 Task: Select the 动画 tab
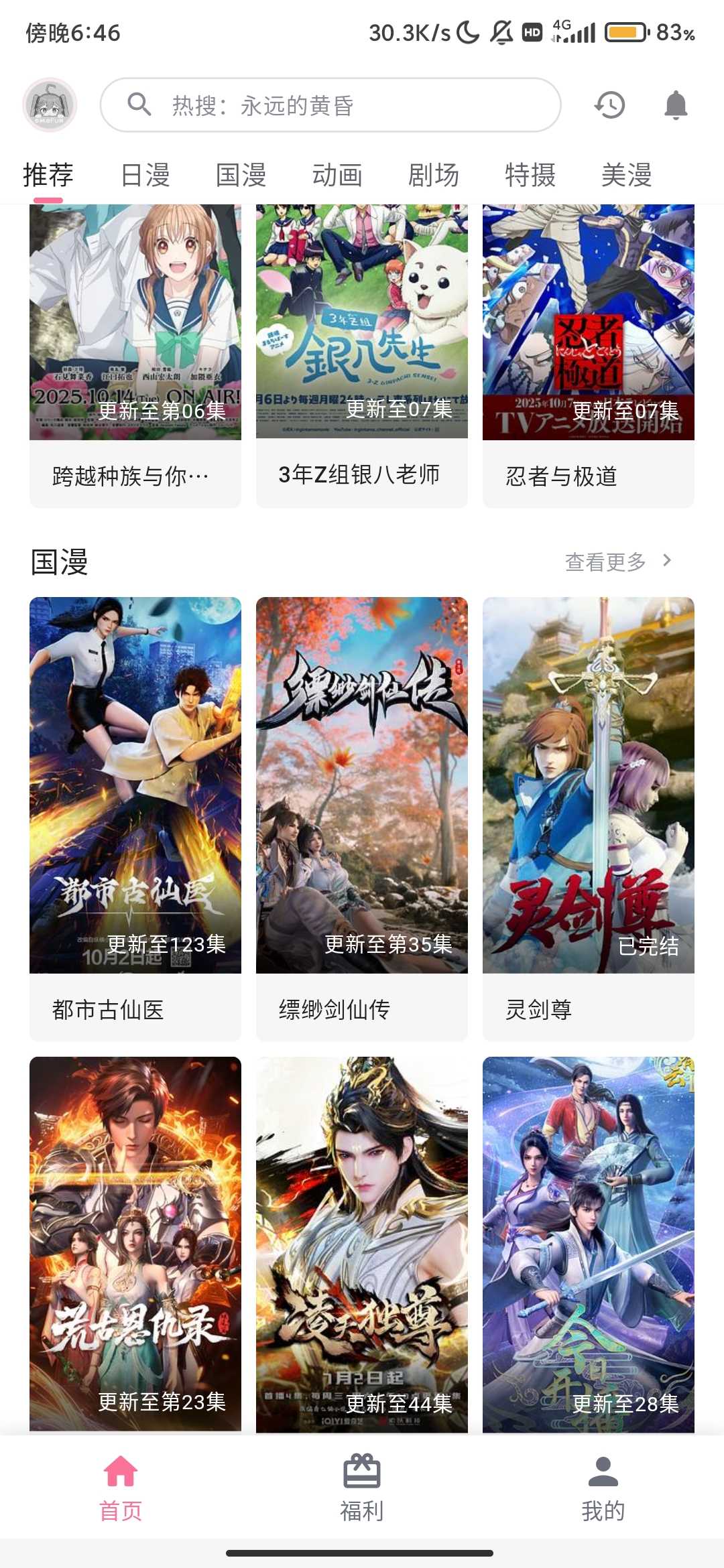pyautogui.click(x=337, y=175)
